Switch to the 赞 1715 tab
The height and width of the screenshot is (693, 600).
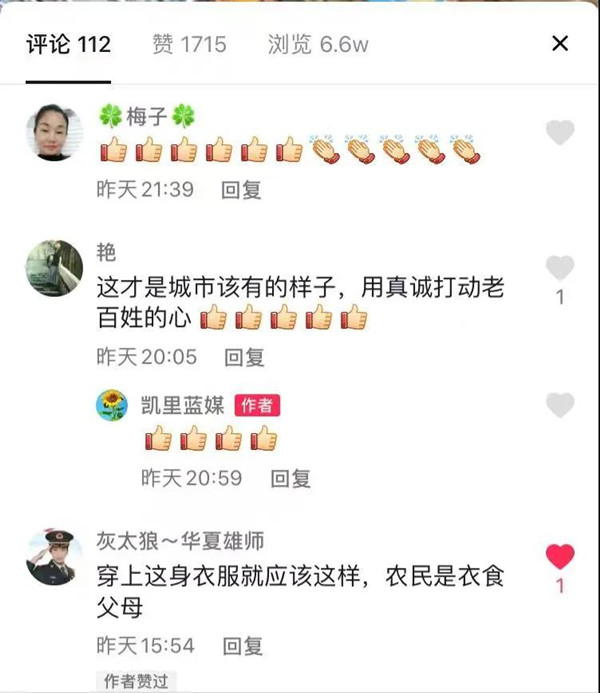click(189, 44)
